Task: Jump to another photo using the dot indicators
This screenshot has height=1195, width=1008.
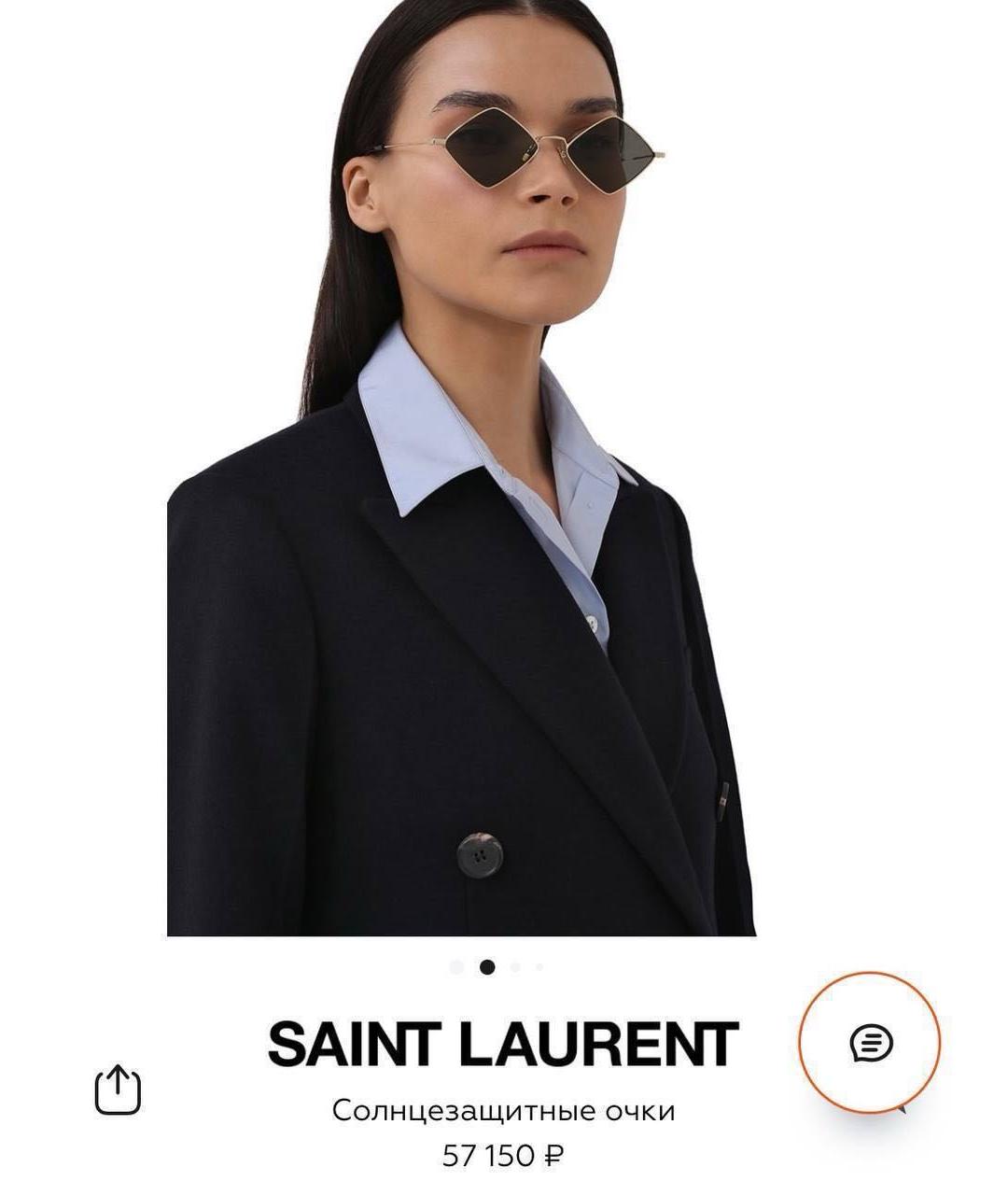Action: tap(515, 967)
